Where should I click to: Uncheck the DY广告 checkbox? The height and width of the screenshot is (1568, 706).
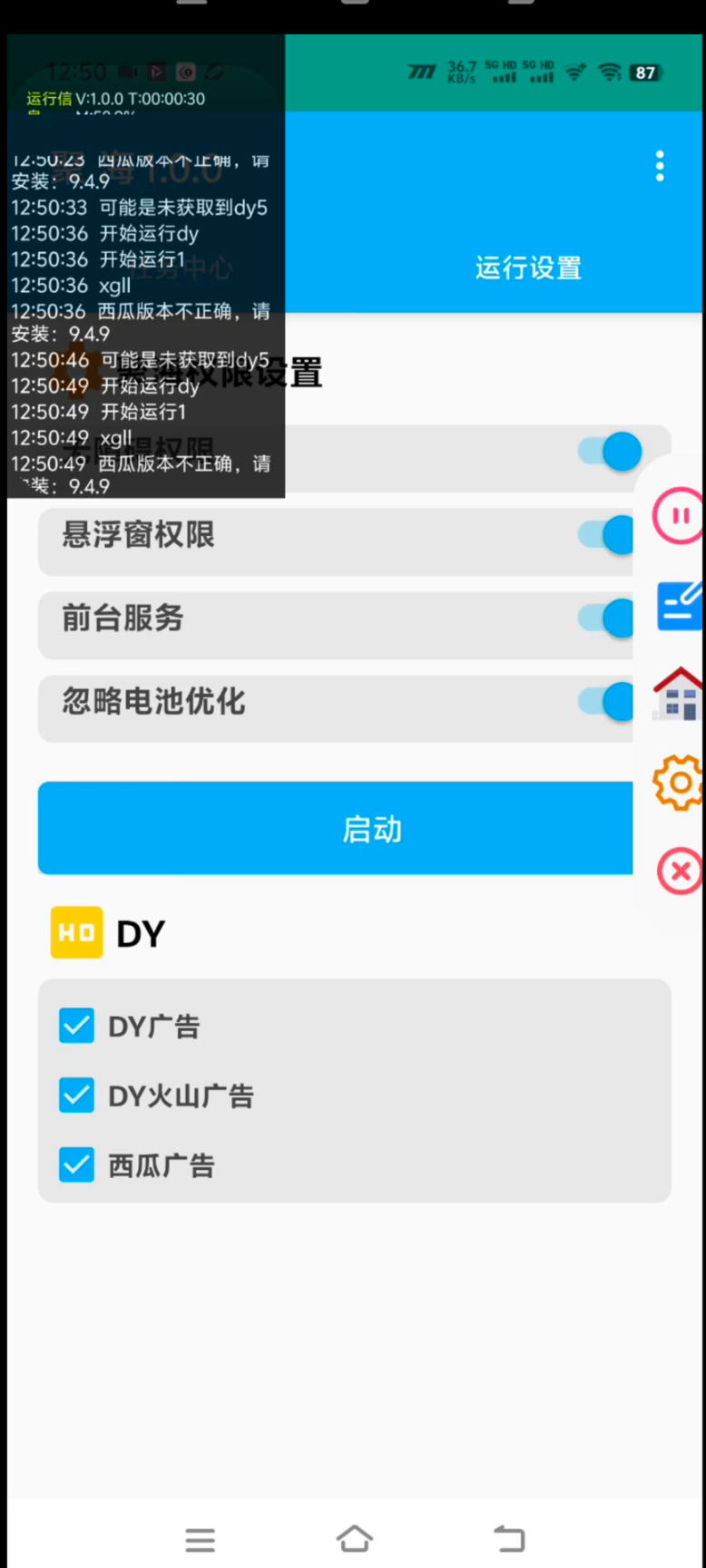coord(76,1027)
